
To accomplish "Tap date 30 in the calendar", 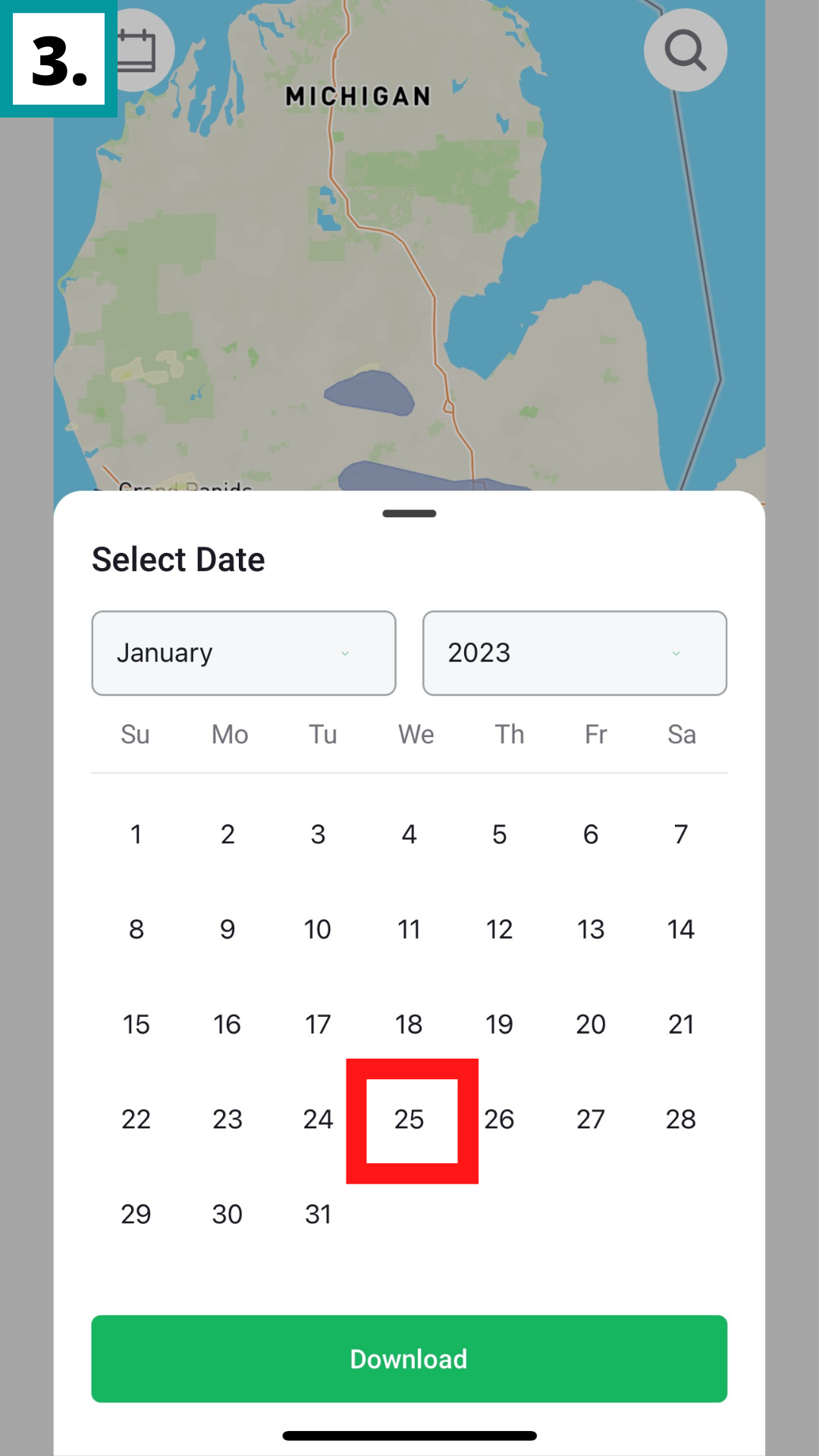I will tap(227, 1214).
